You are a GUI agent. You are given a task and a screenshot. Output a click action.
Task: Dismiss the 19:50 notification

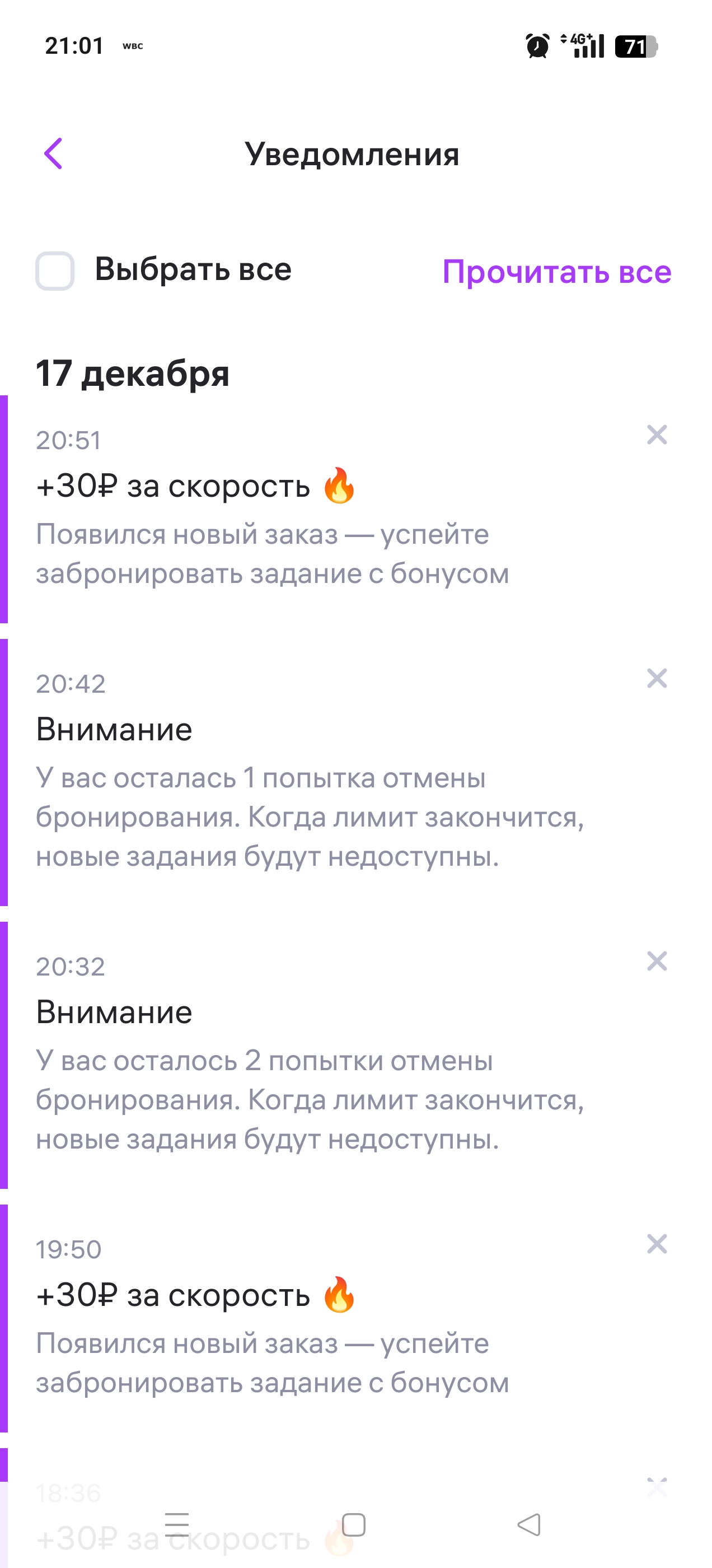[x=657, y=1244]
